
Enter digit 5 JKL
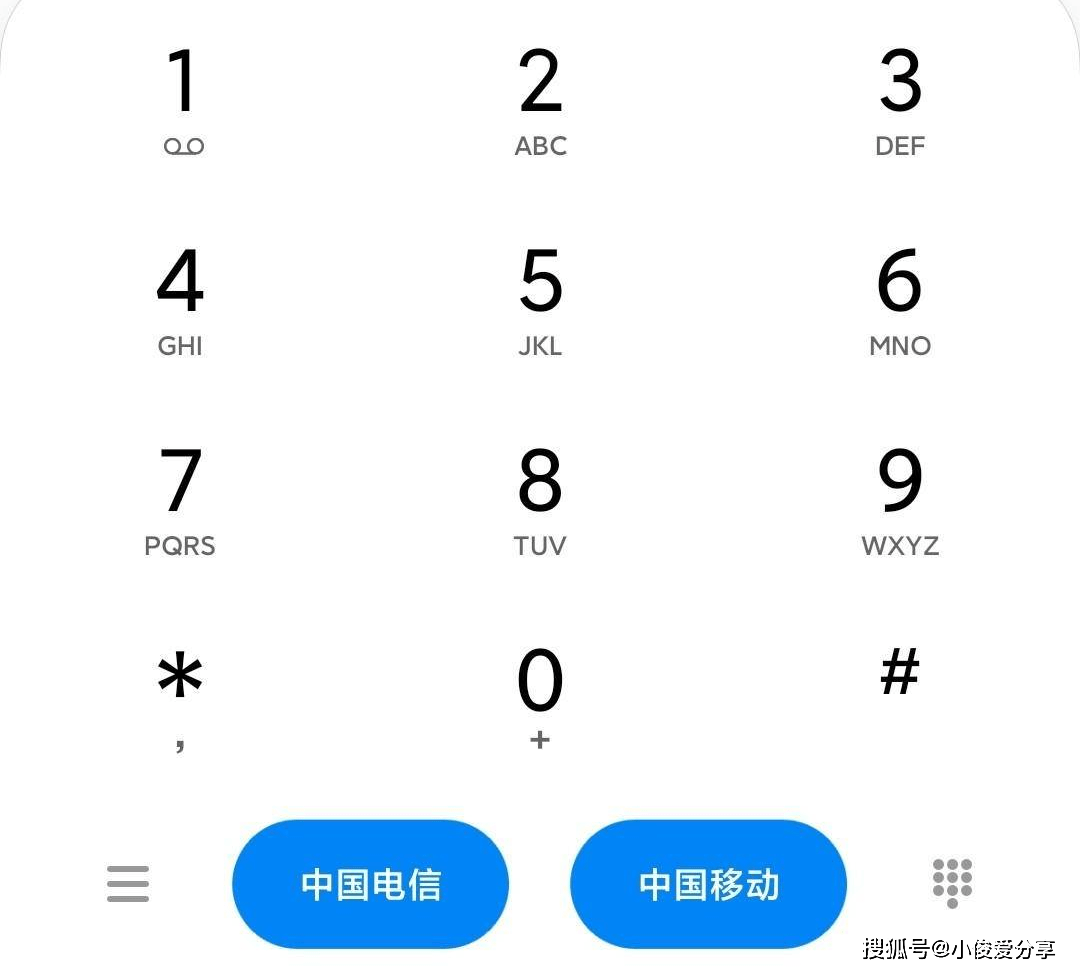click(540, 300)
